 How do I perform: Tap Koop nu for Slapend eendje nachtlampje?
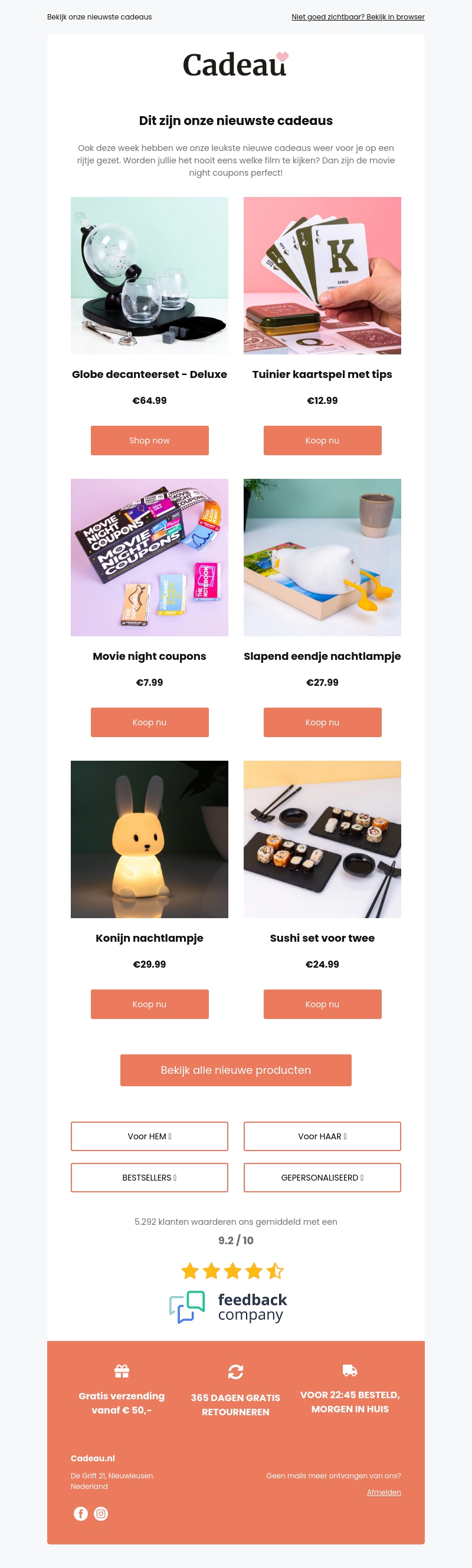(322, 722)
